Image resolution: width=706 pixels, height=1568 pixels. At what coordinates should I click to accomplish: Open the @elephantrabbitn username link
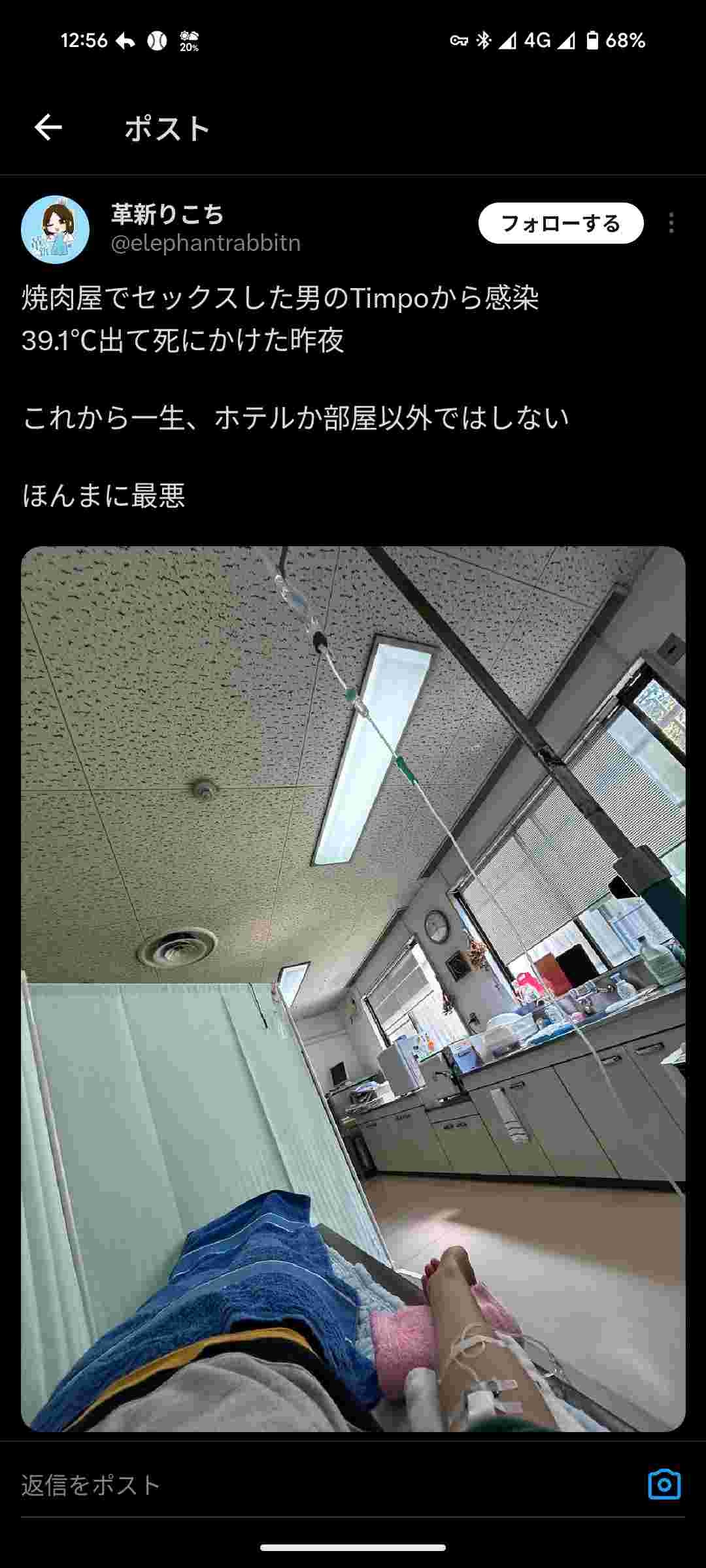tap(205, 243)
